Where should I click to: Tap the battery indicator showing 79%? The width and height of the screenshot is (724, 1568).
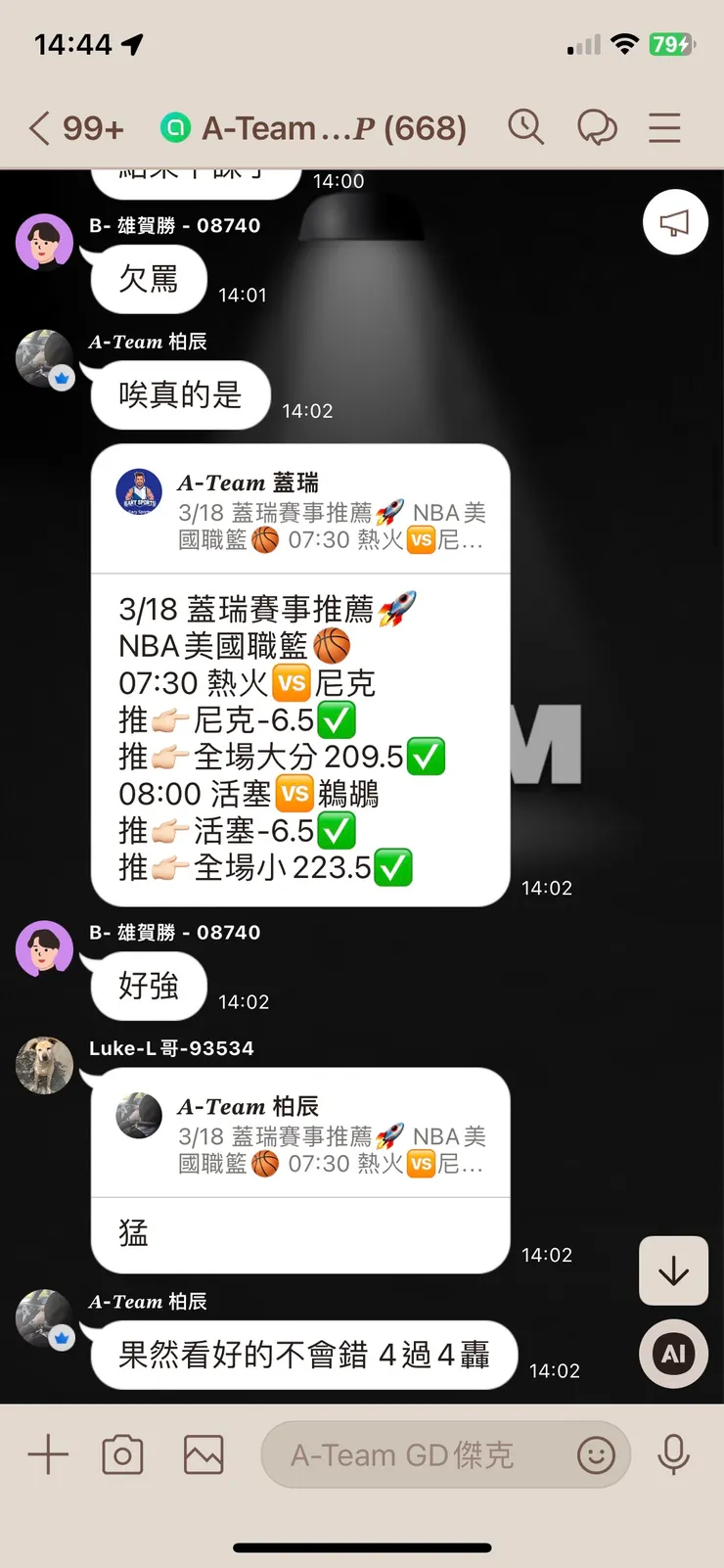point(671,44)
